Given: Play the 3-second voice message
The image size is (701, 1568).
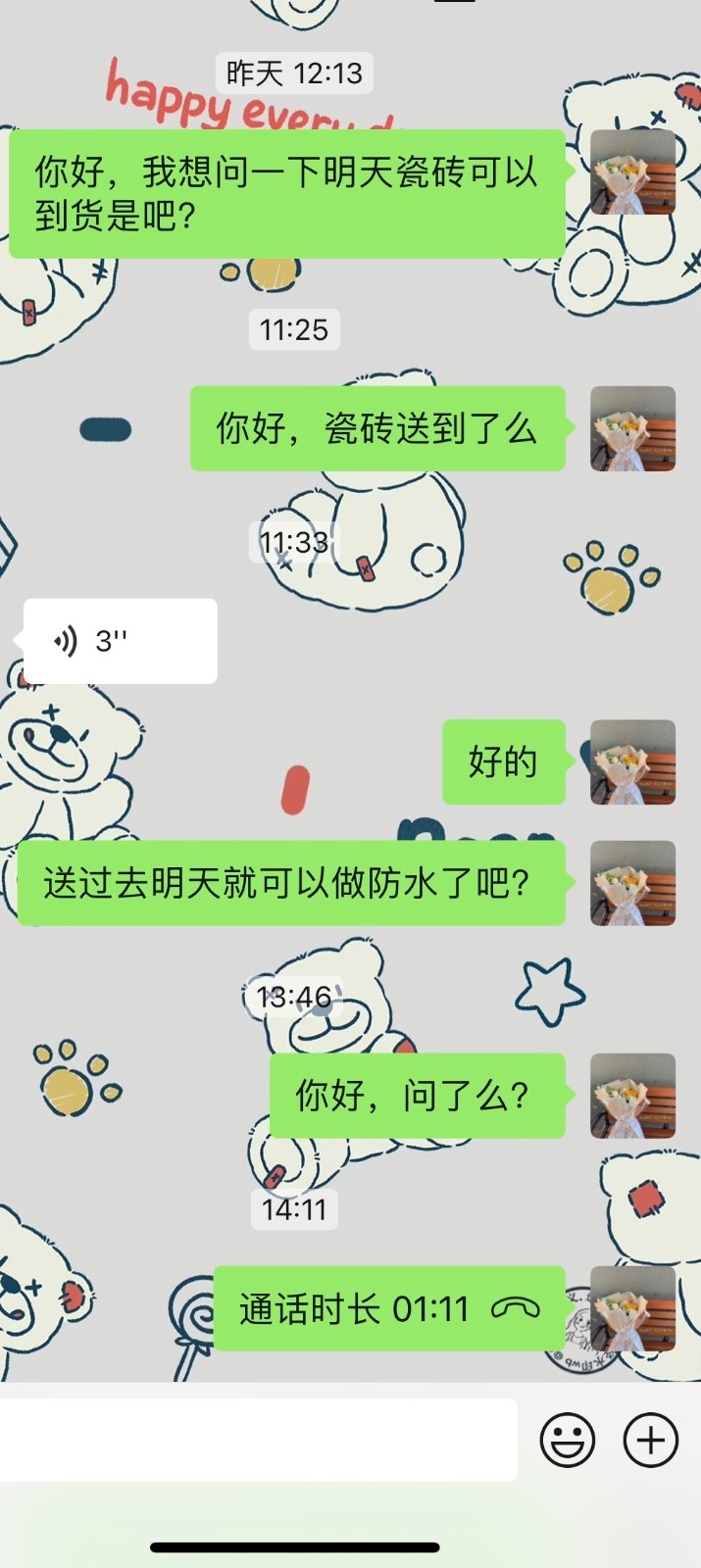Looking at the screenshot, I should (x=120, y=641).
